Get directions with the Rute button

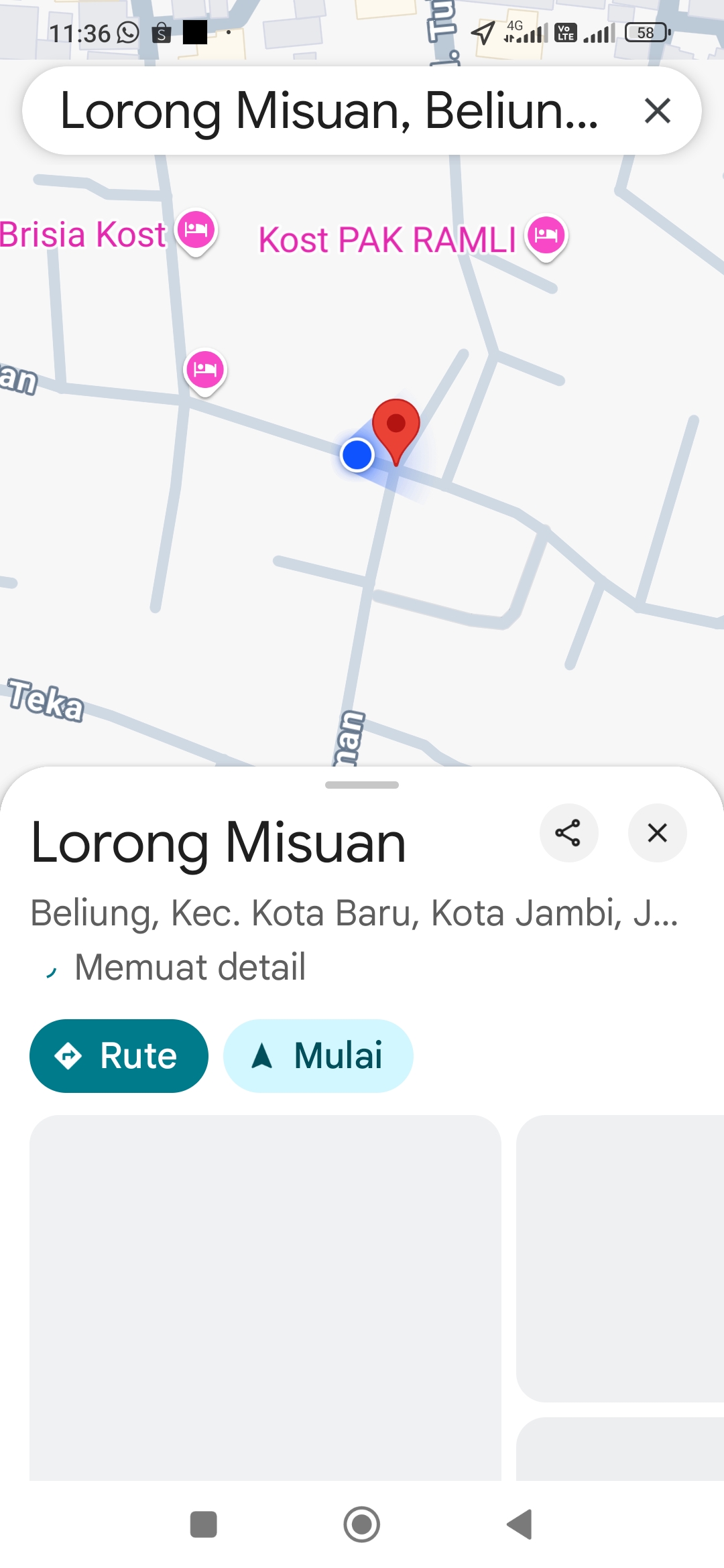[119, 1056]
